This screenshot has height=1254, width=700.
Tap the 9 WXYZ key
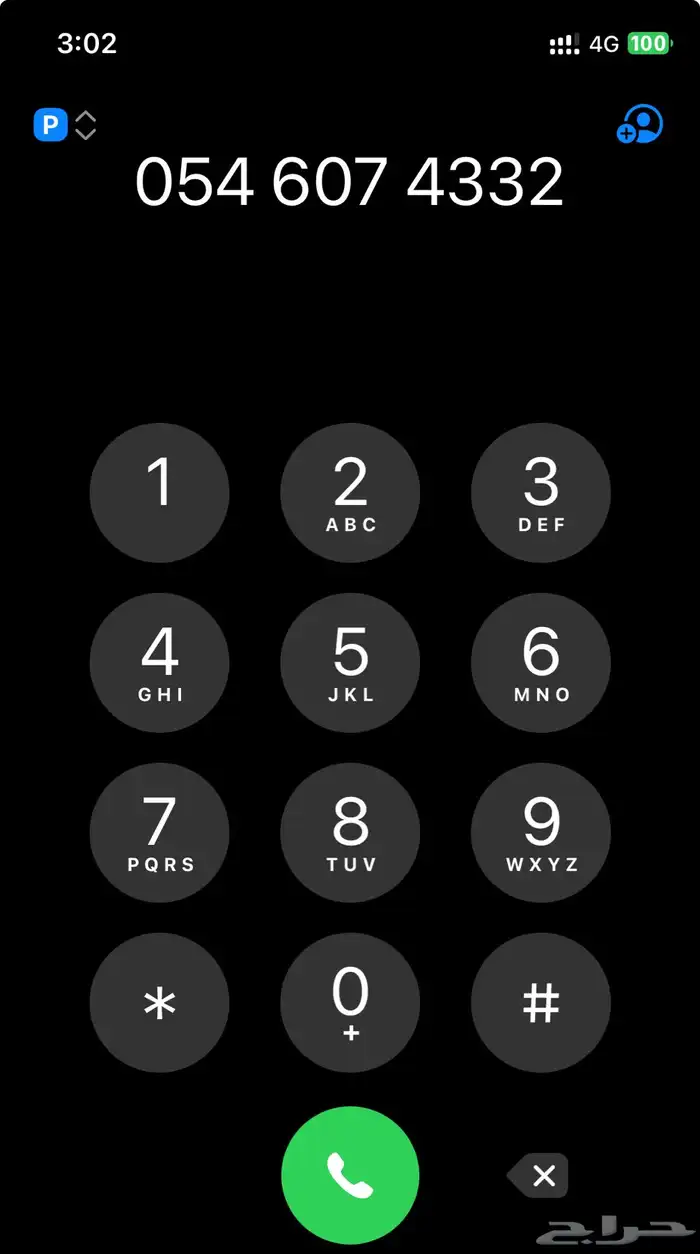(541, 833)
